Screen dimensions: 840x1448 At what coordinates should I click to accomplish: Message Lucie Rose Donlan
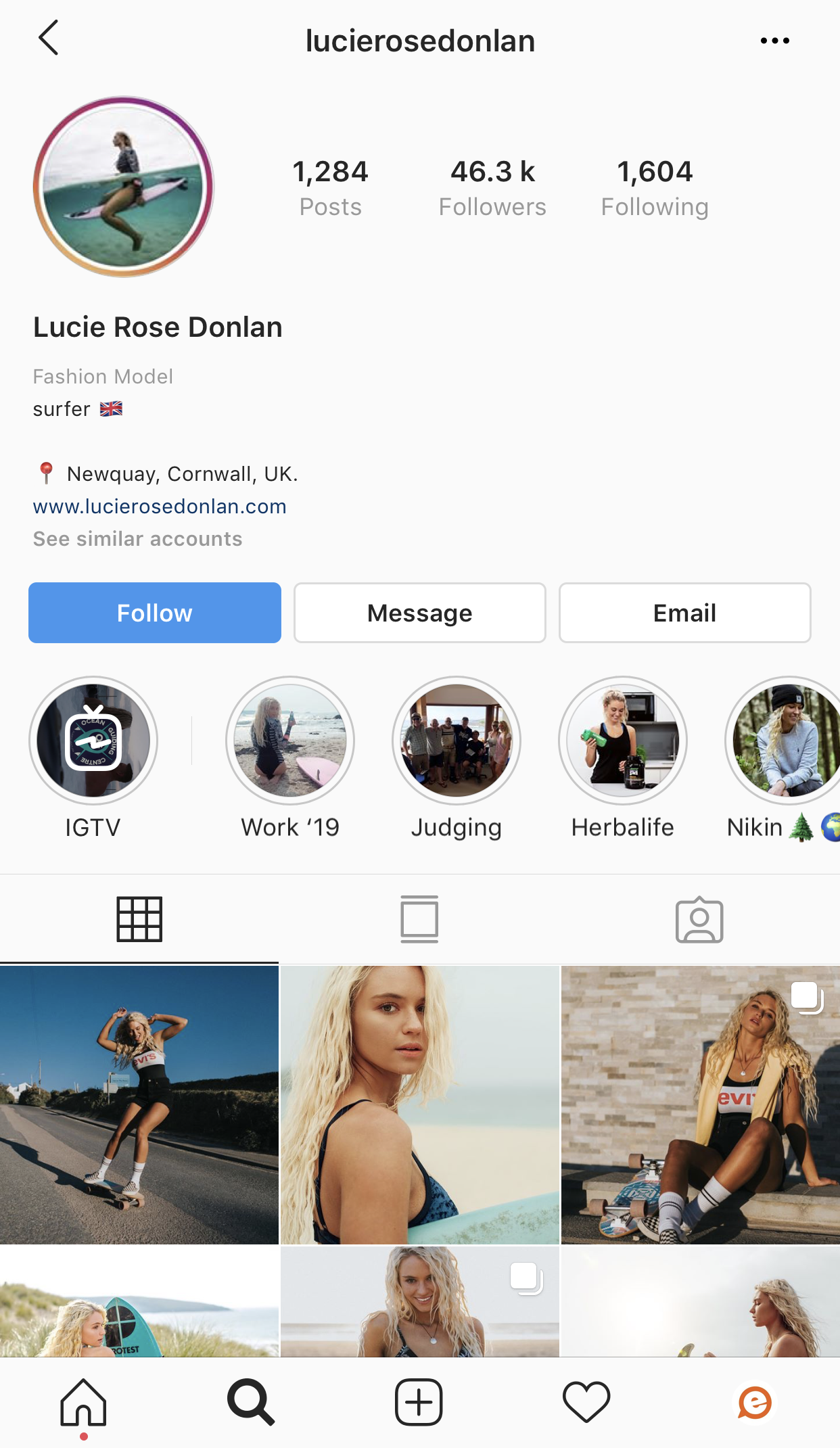(x=420, y=613)
